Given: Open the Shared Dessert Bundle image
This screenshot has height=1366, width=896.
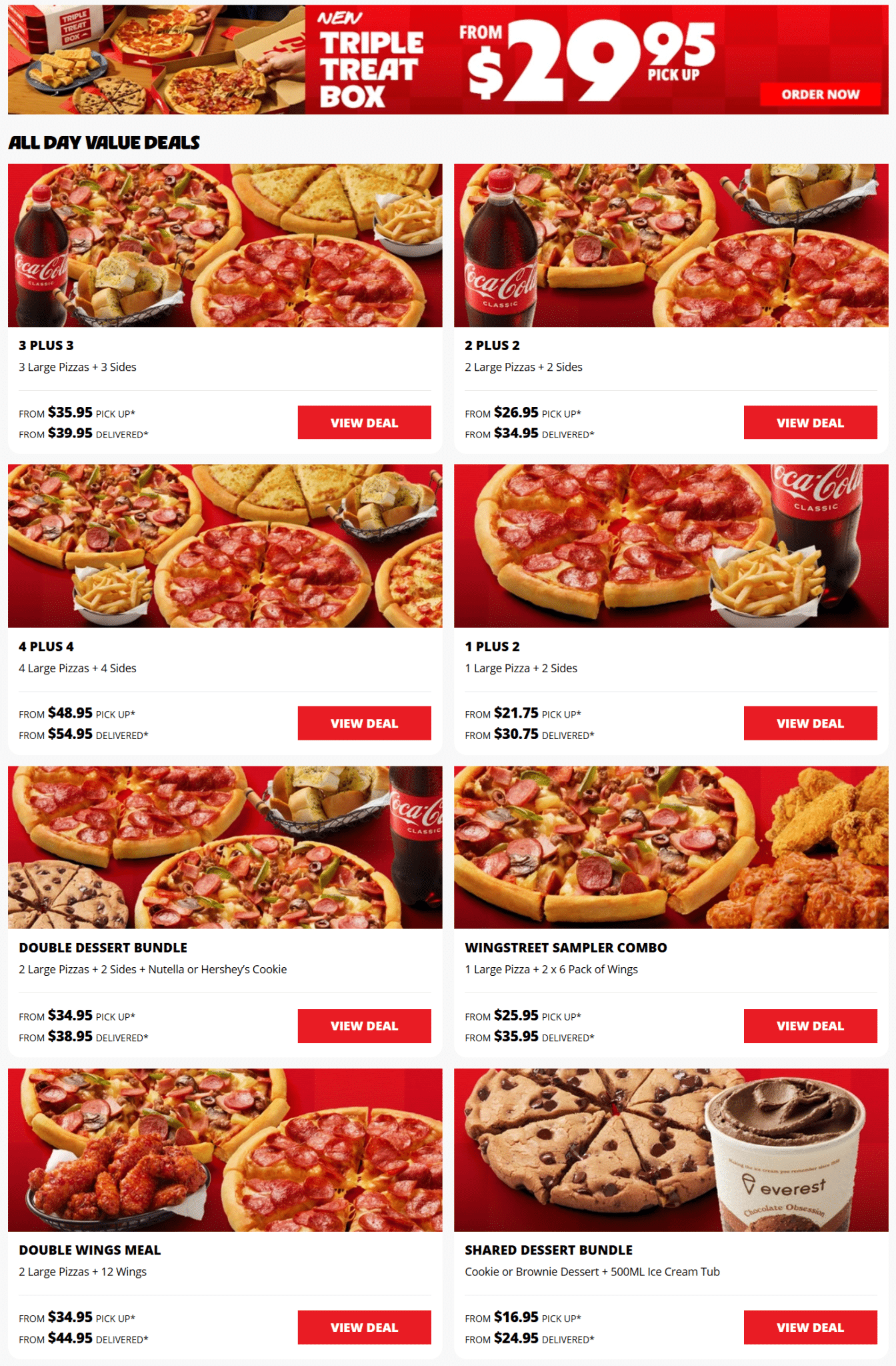Looking at the screenshot, I should [x=671, y=1150].
